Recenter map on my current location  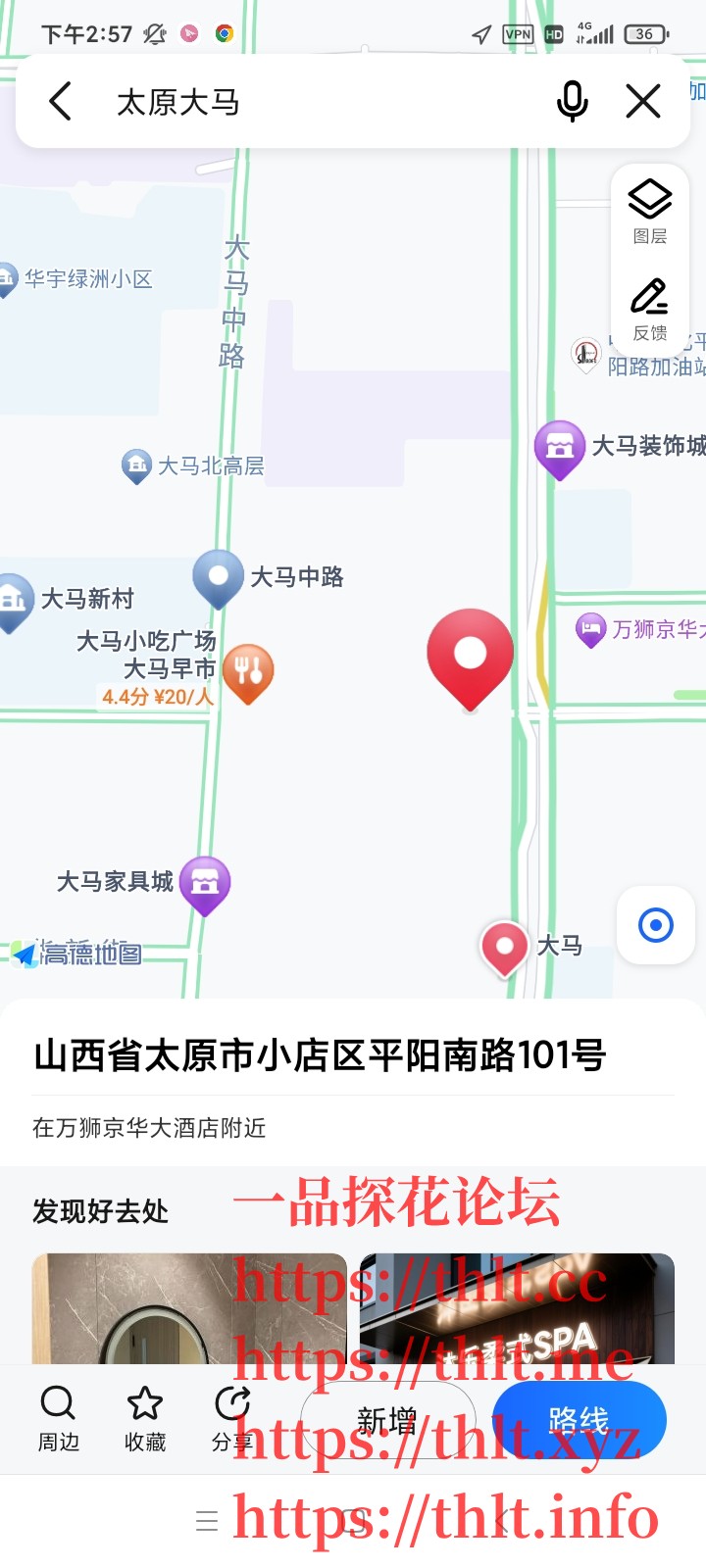tap(655, 925)
